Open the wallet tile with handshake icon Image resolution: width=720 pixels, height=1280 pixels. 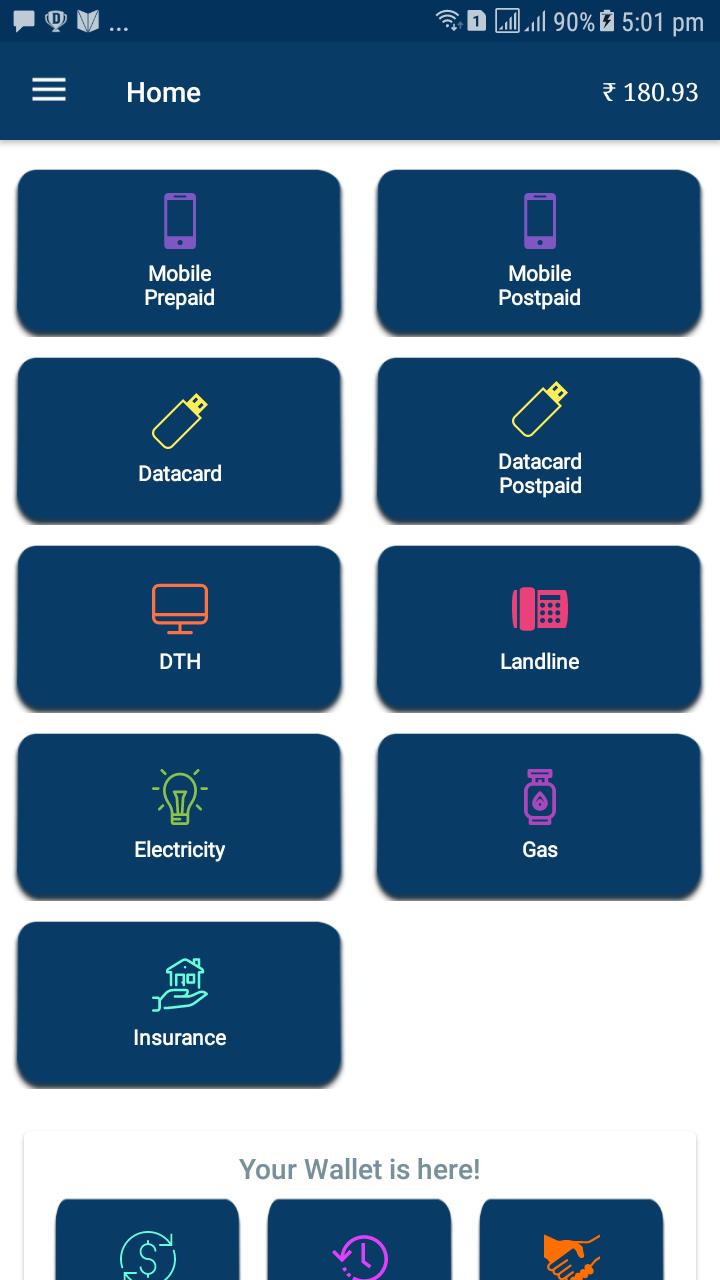(572, 1240)
